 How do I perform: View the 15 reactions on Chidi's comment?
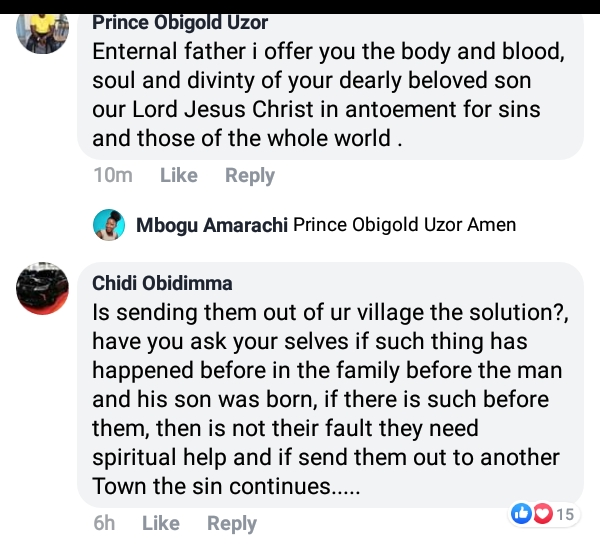pos(545,514)
